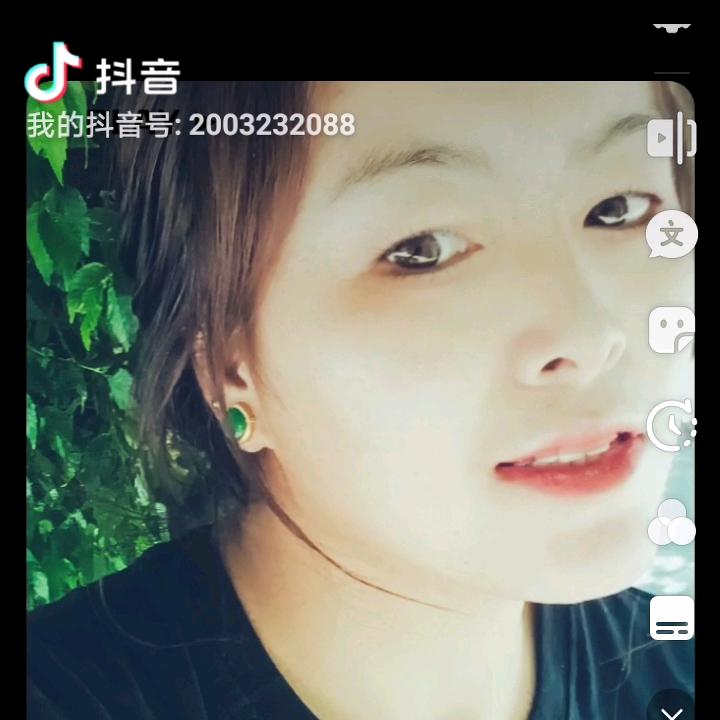720x720 pixels.
Task: Open the video clip trimming tool
Action: (671, 138)
